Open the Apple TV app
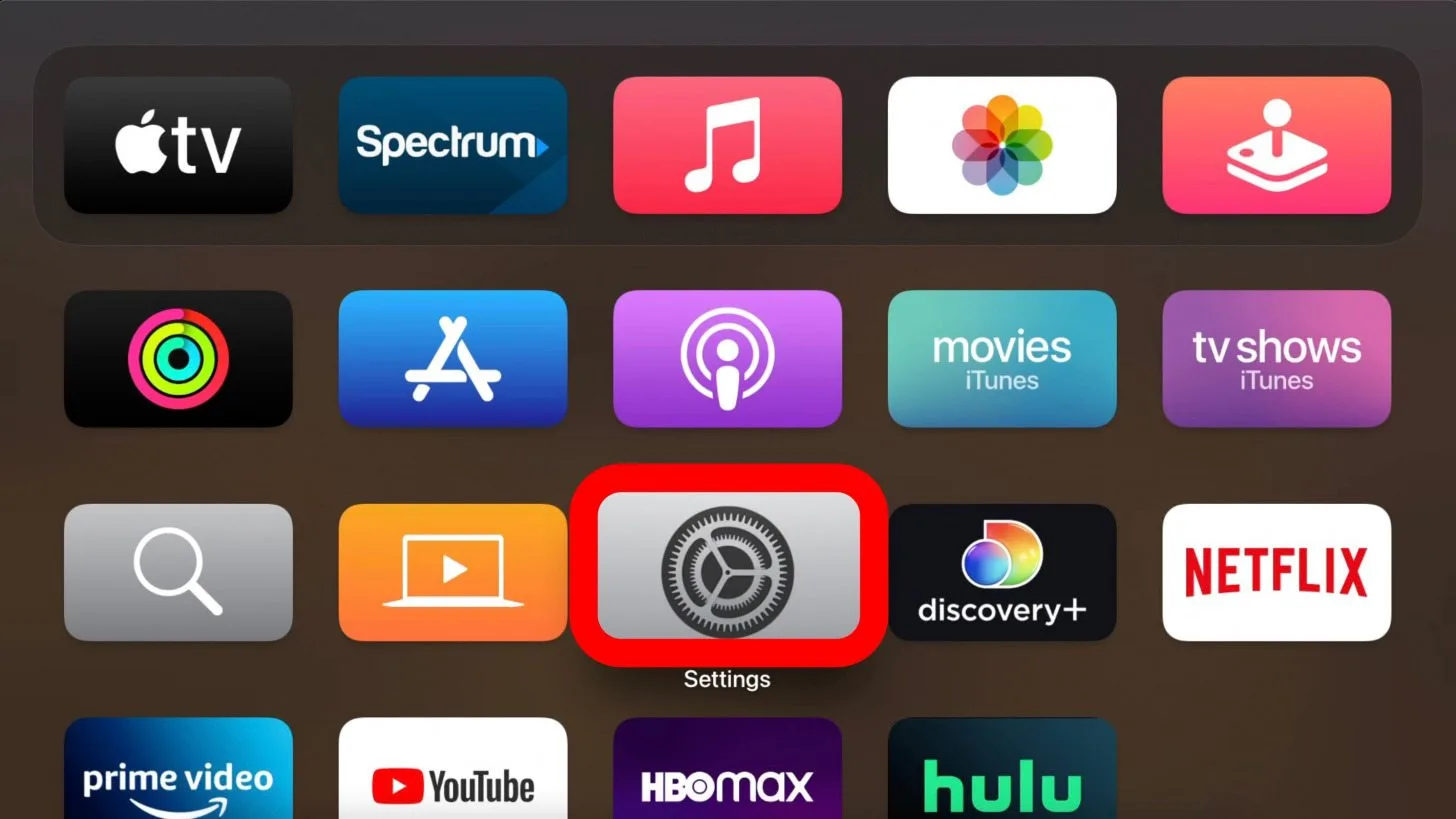 click(178, 145)
